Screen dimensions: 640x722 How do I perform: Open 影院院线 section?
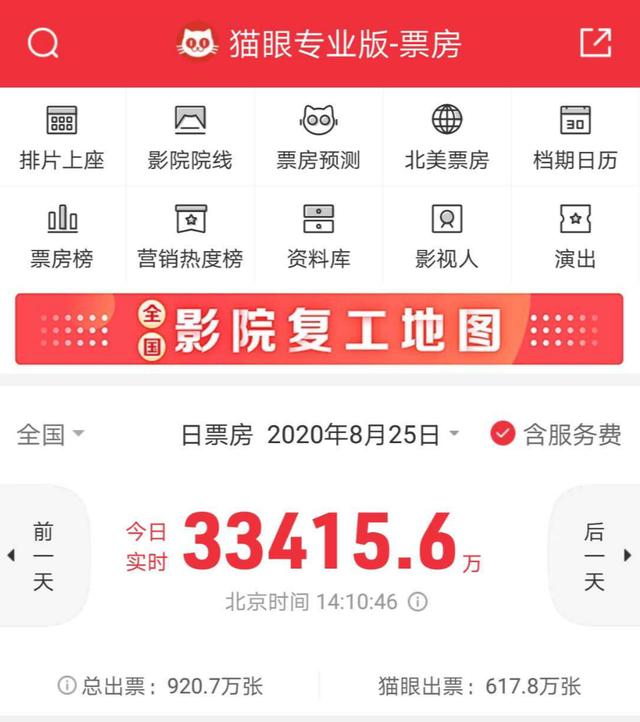[190, 137]
